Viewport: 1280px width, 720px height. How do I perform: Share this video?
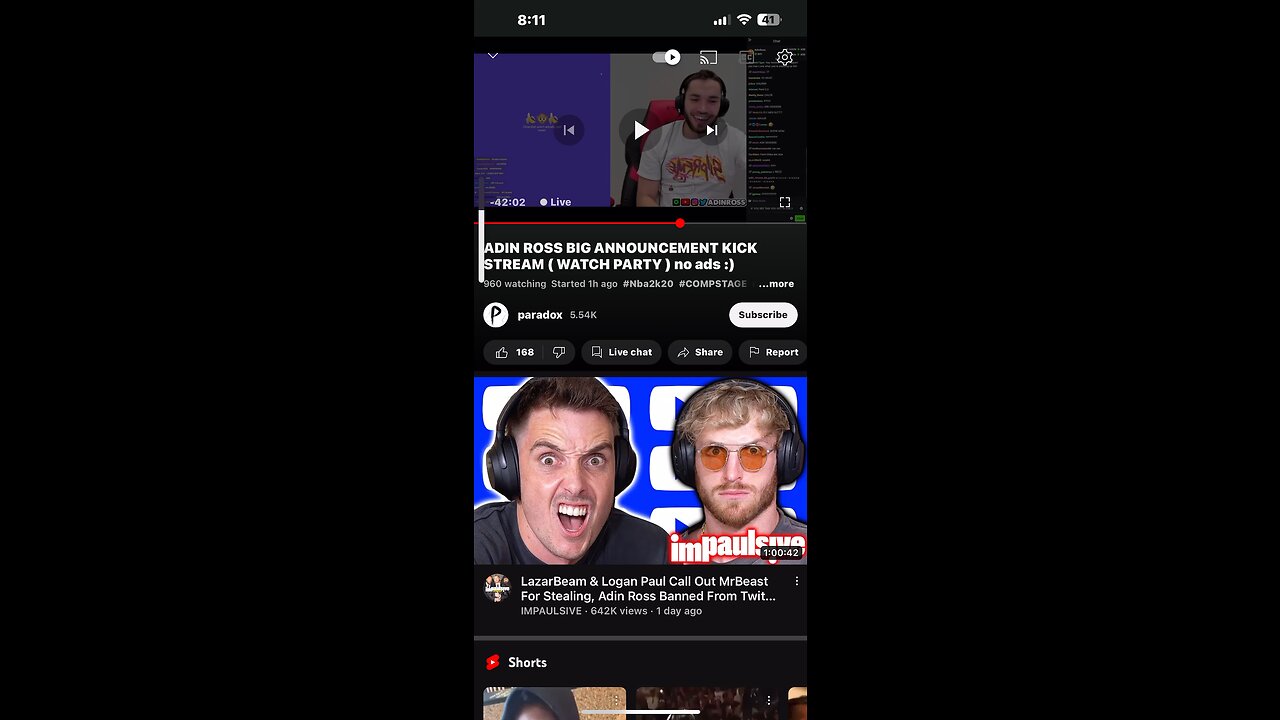(x=700, y=352)
